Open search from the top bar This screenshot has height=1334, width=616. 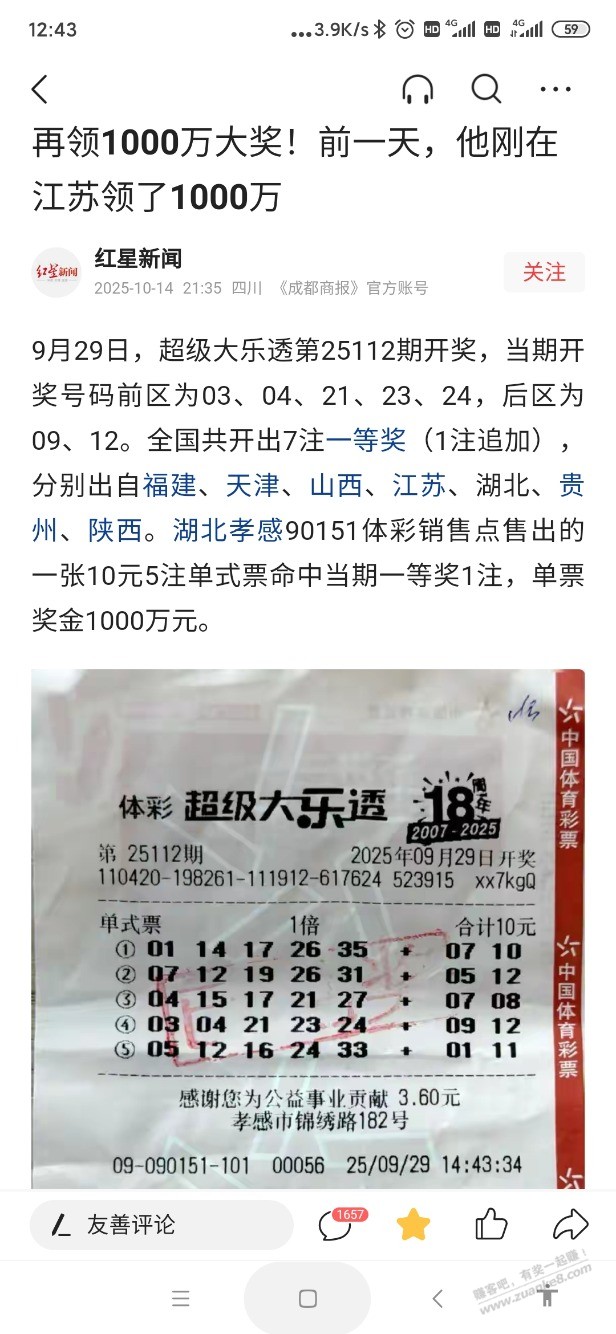coord(486,90)
